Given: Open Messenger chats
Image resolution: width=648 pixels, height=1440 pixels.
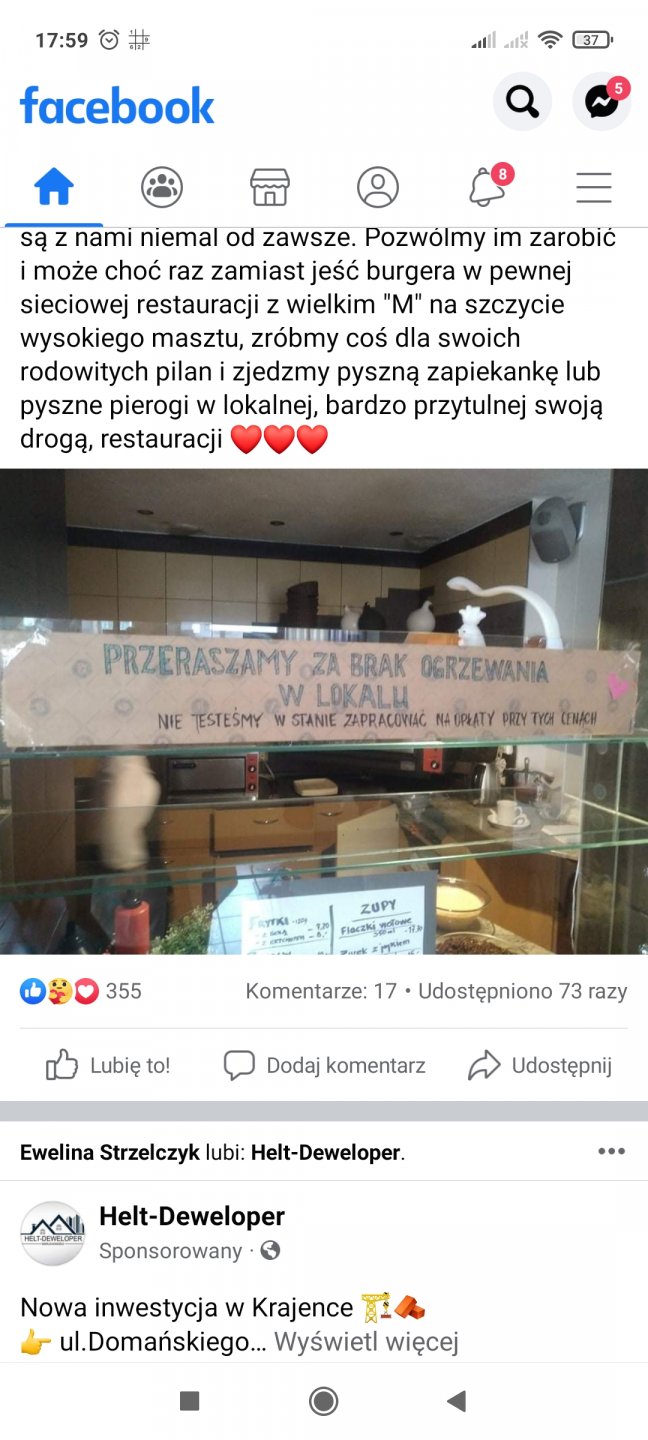Looking at the screenshot, I should click(x=601, y=102).
